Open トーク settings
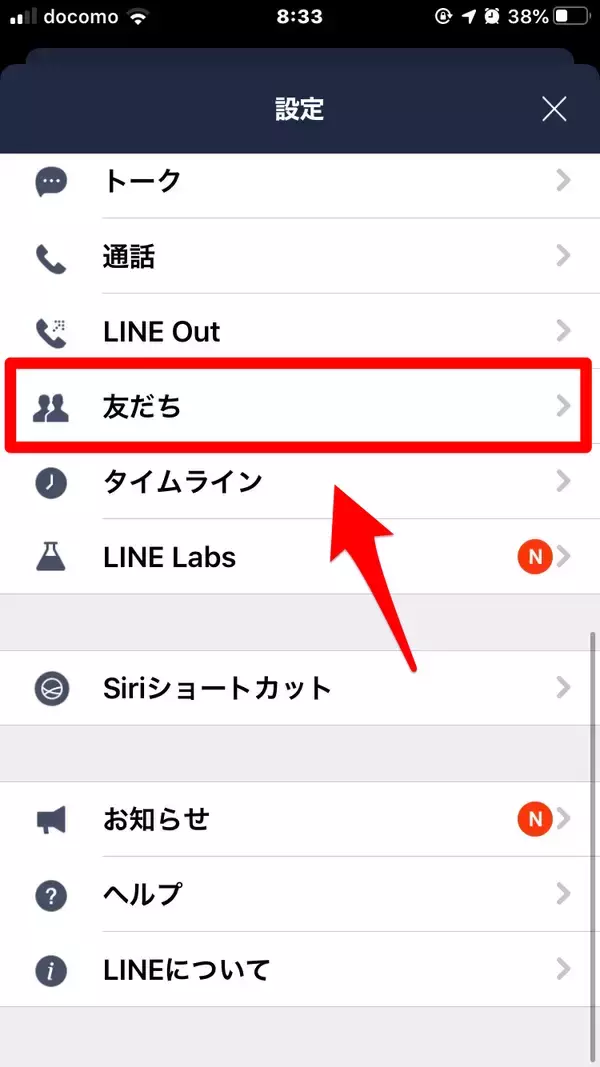 tap(300, 181)
